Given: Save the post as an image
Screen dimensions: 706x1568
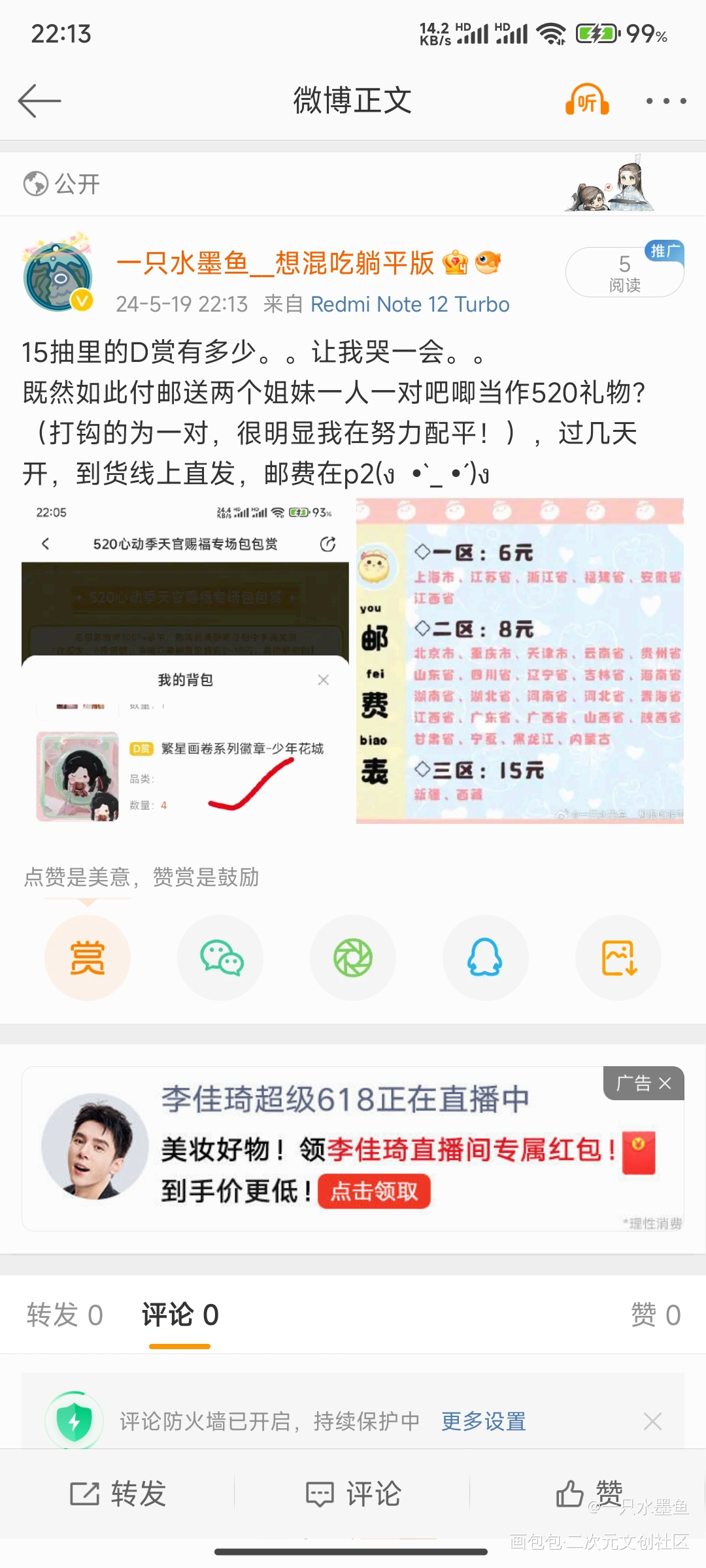Looking at the screenshot, I should click(618, 958).
